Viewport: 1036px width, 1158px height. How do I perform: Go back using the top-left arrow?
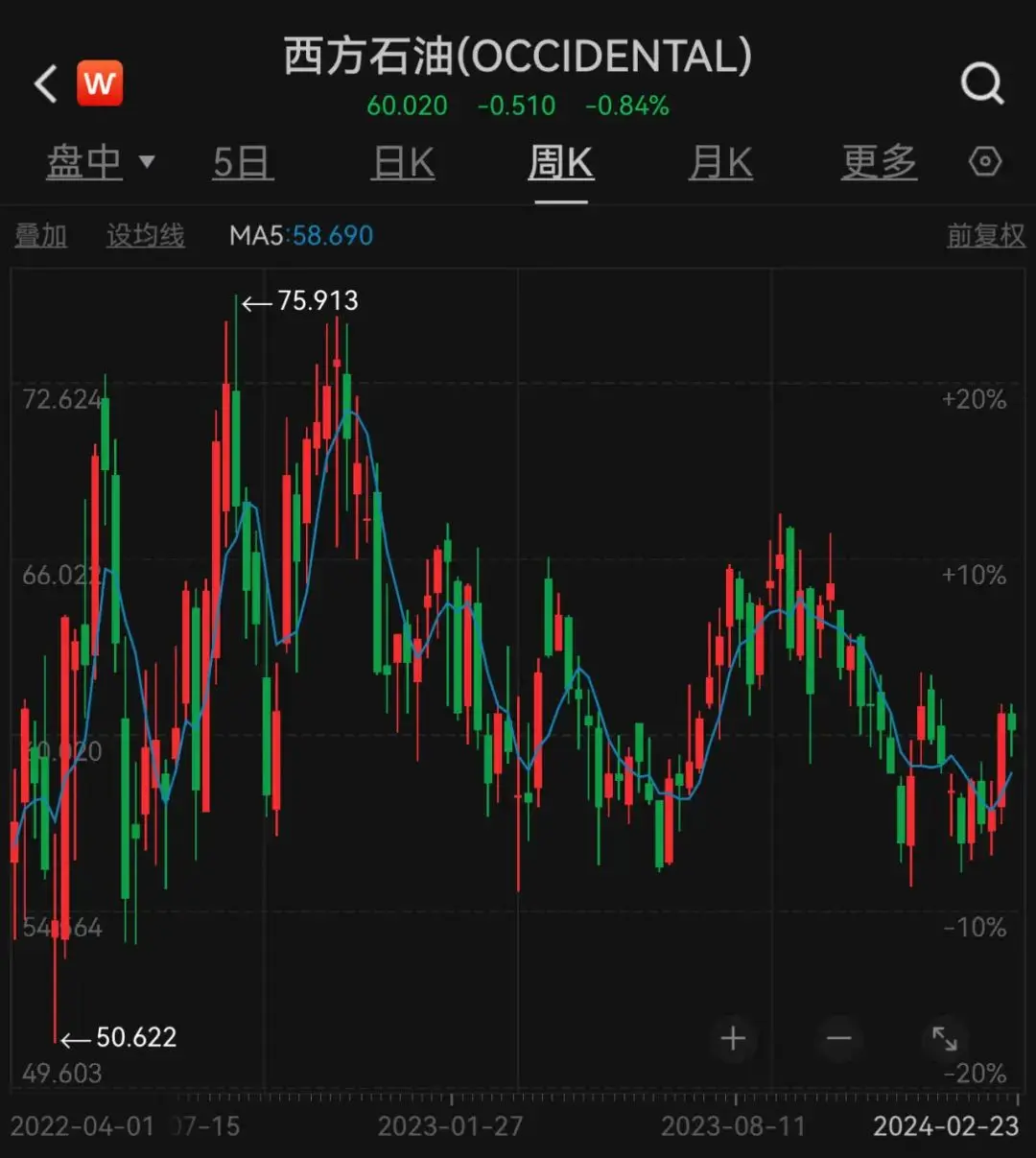[46, 84]
